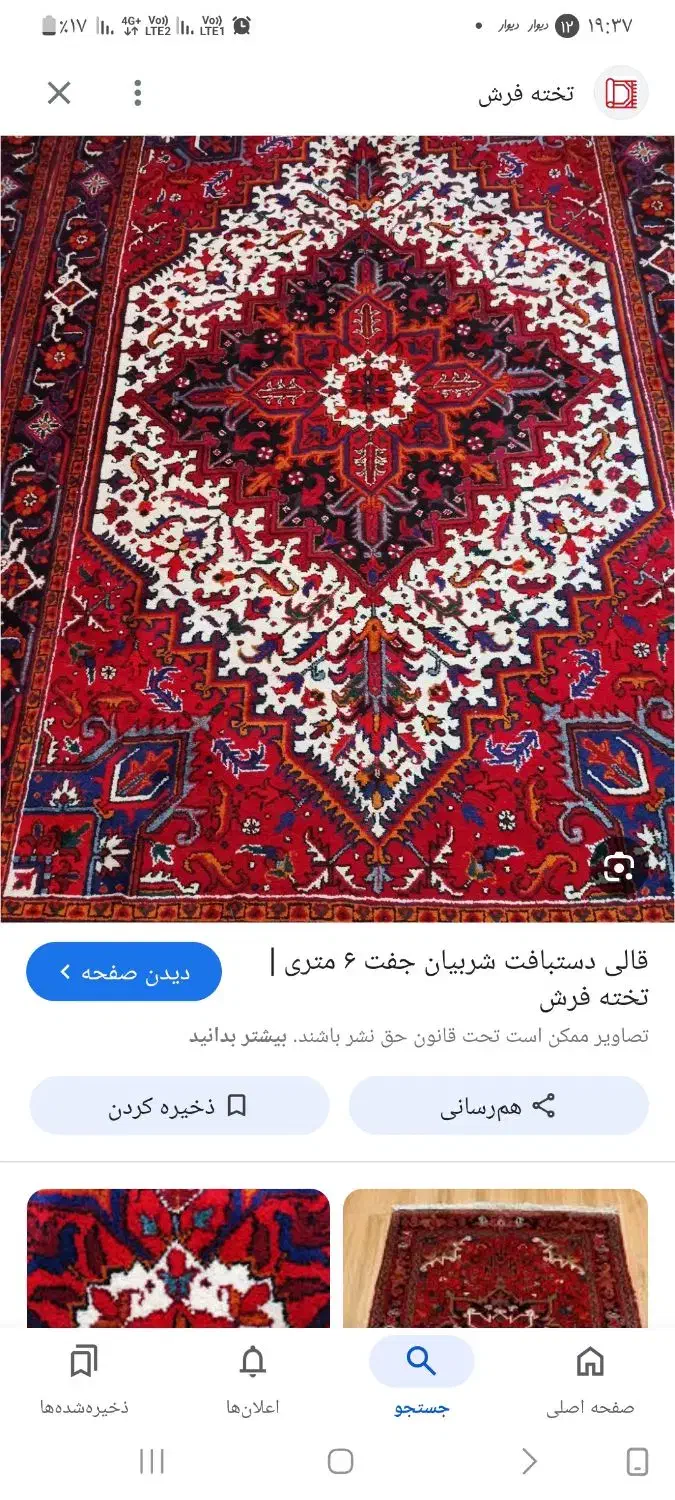The height and width of the screenshot is (1500, 675).
Task: Tap the system home button
Action: click(340, 1462)
